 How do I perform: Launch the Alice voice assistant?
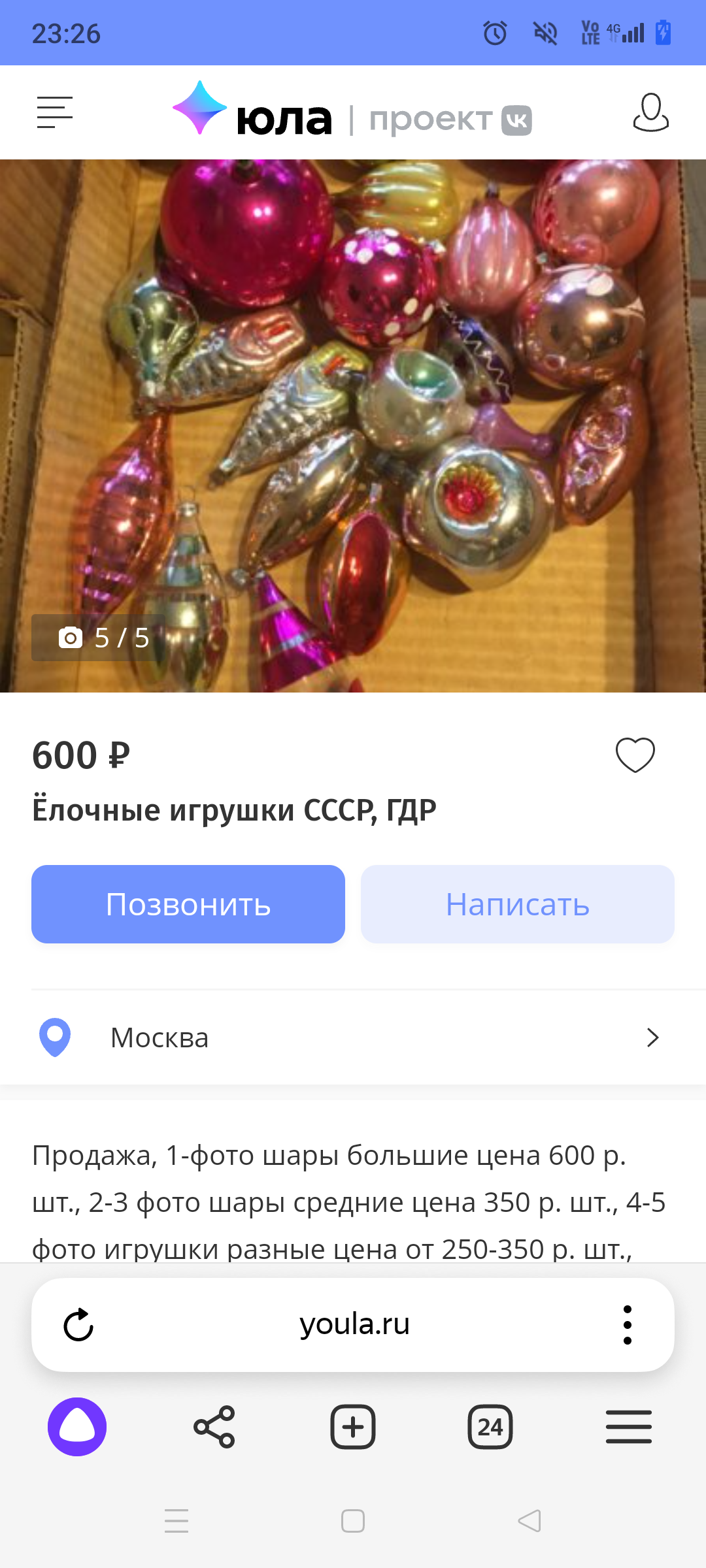[x=77, y=1427]
